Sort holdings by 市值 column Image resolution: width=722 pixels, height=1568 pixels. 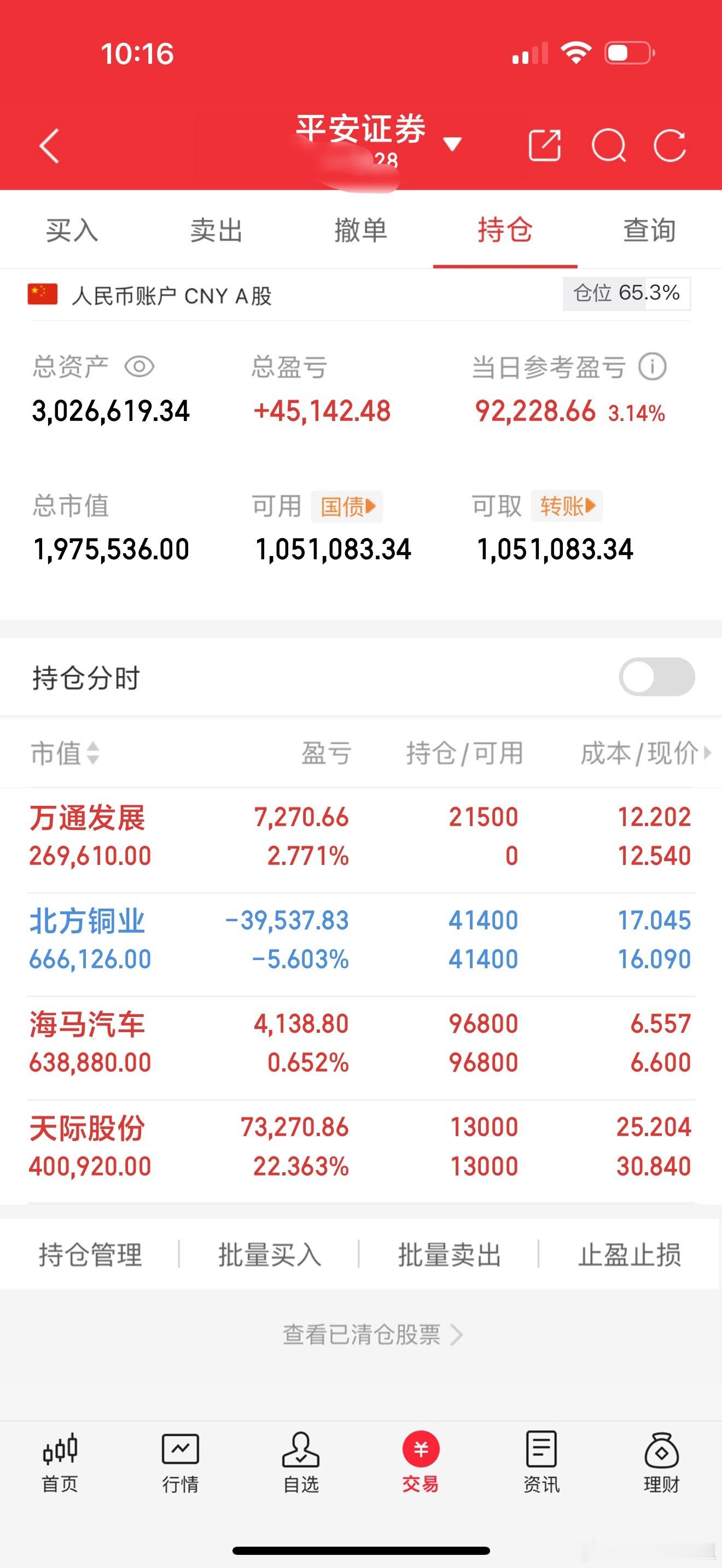(x=67, y=753)
